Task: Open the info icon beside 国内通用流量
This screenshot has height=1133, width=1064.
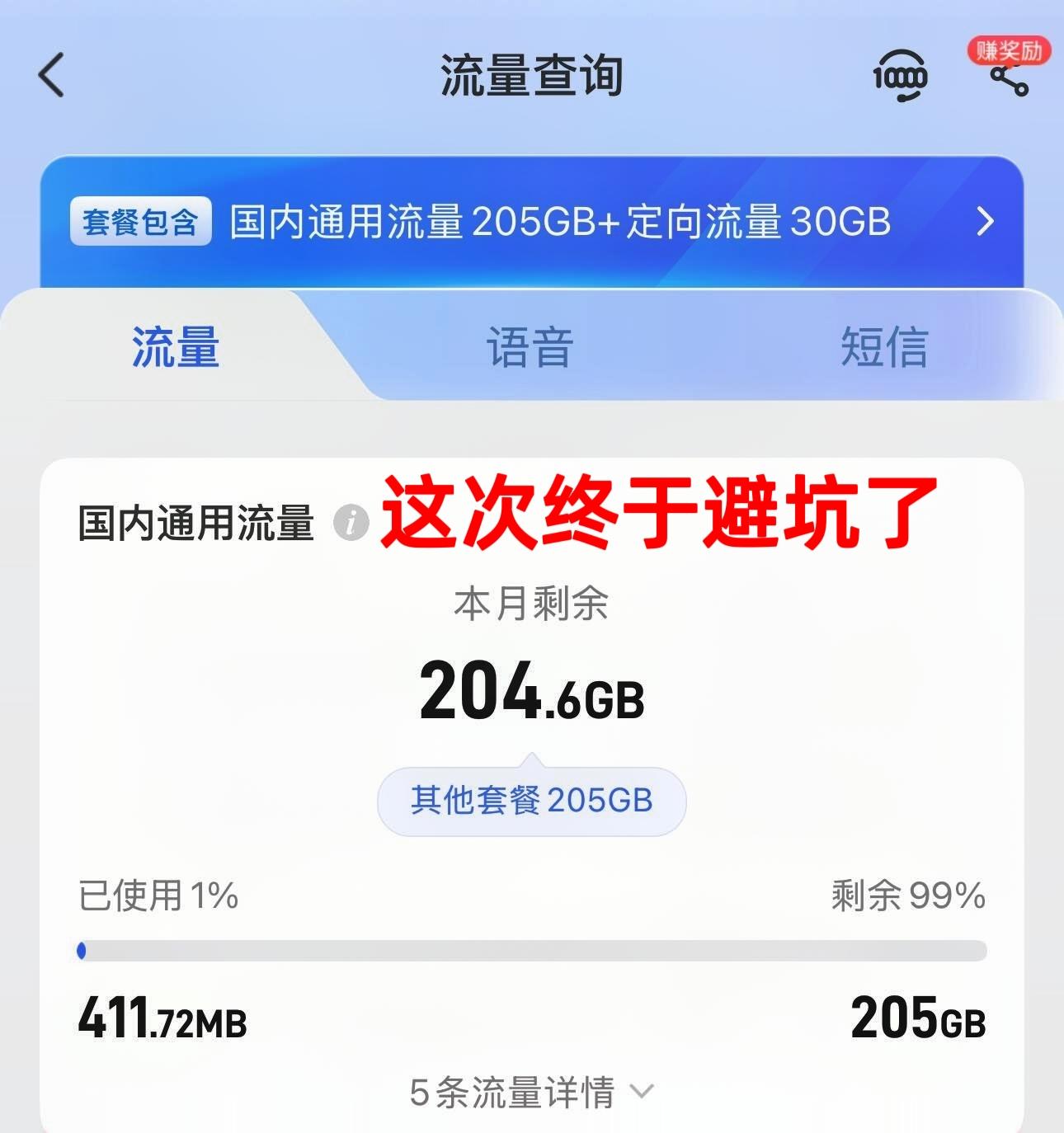Action: (x=351, y=523)
